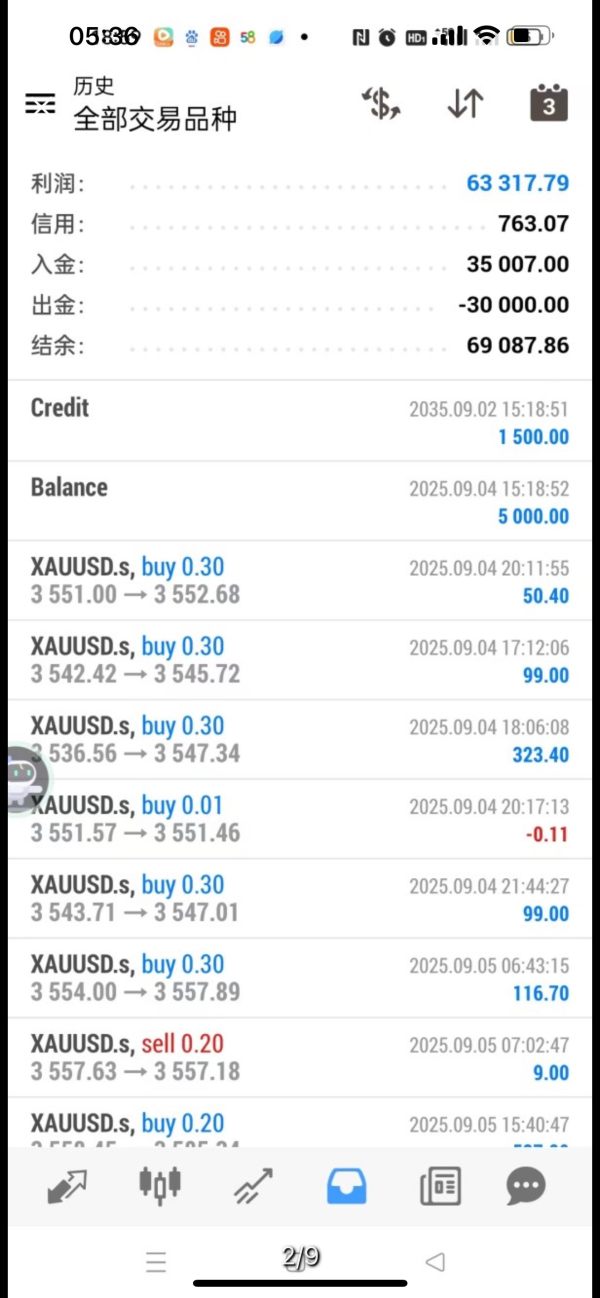Open the floating robot assistant icon
Viewport: 600px width, 1298px height.
click(22, 780)
